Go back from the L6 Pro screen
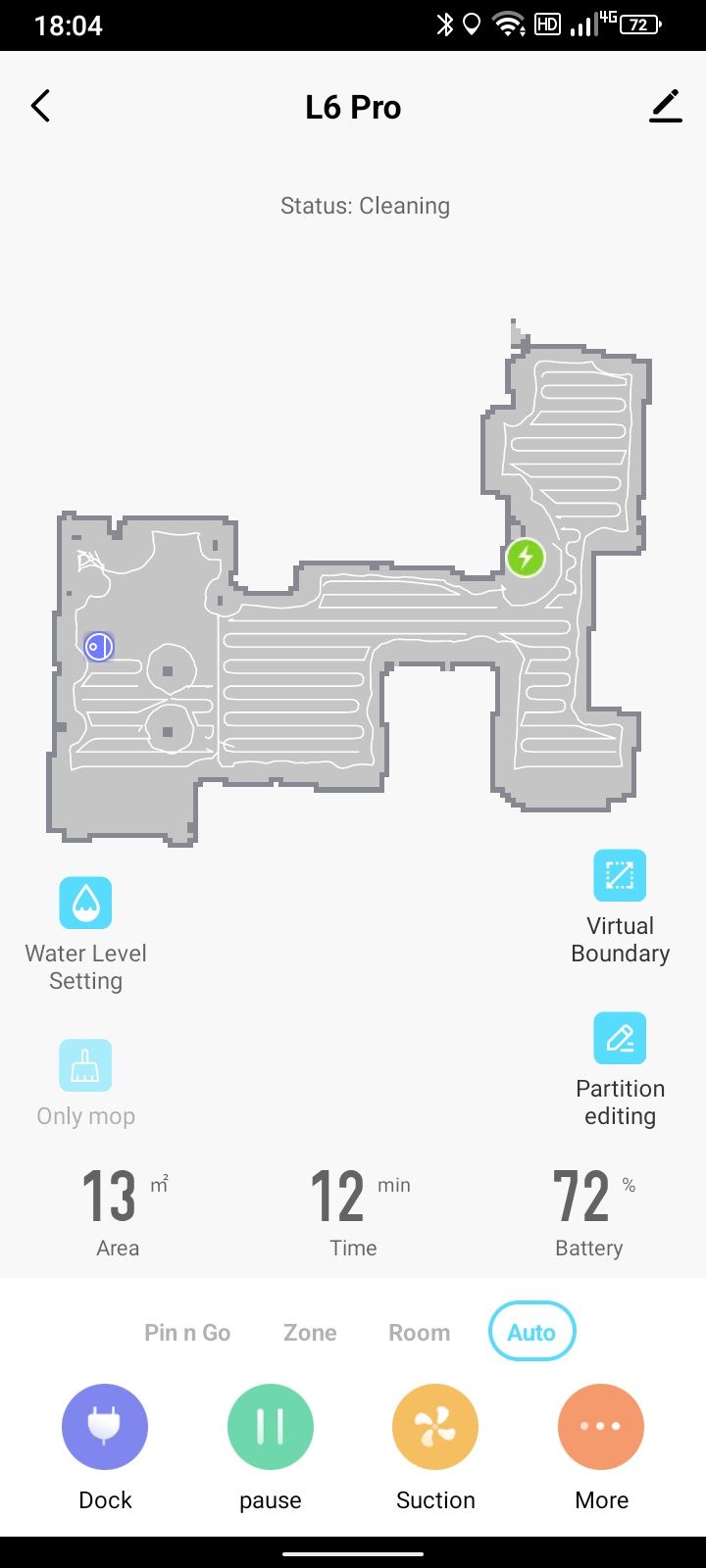This screenshot has width=706, height=1568. coord(40,106)
